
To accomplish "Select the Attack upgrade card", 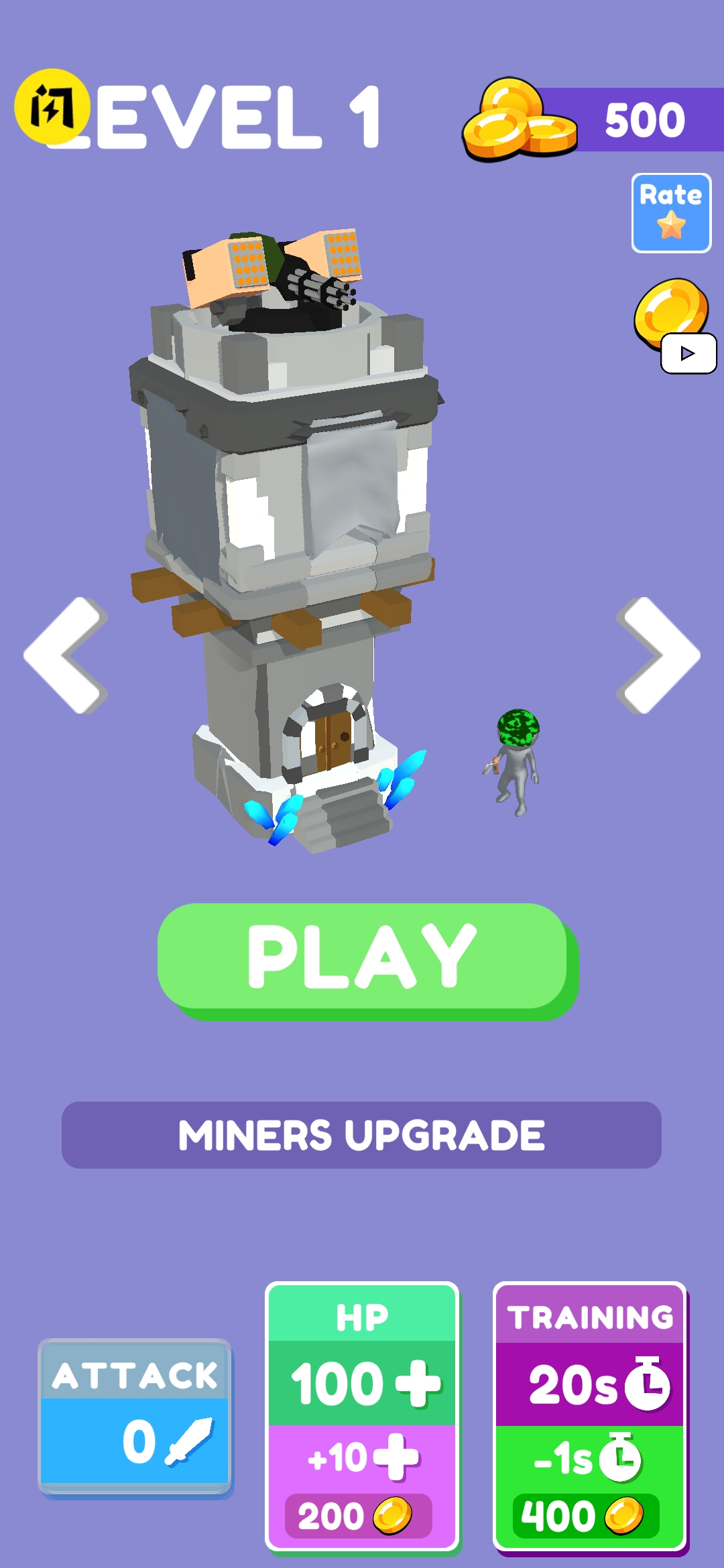I will [135, 1416].
